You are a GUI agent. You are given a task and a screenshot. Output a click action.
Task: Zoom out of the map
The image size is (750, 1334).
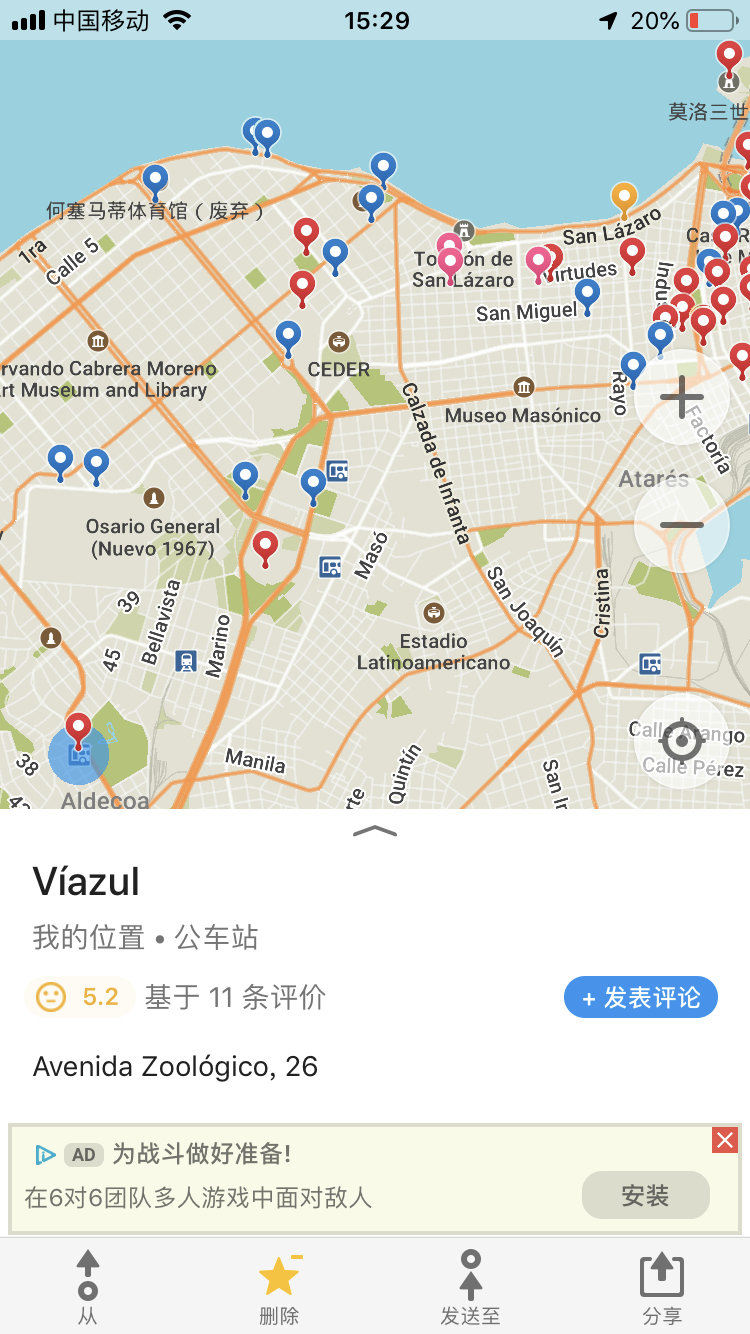coord(682,525)
